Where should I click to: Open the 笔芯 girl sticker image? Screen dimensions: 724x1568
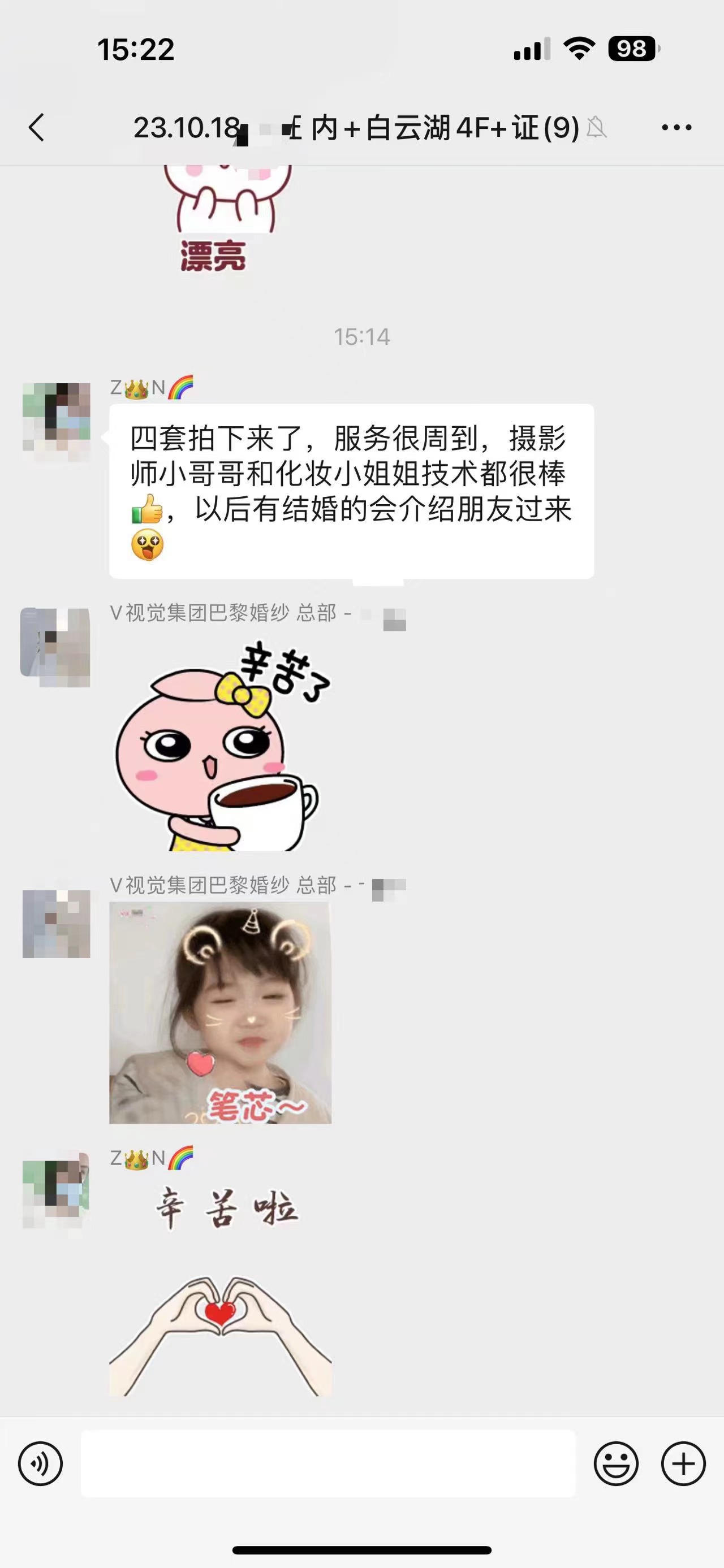pyautogui.click(x=221, y=1013)
